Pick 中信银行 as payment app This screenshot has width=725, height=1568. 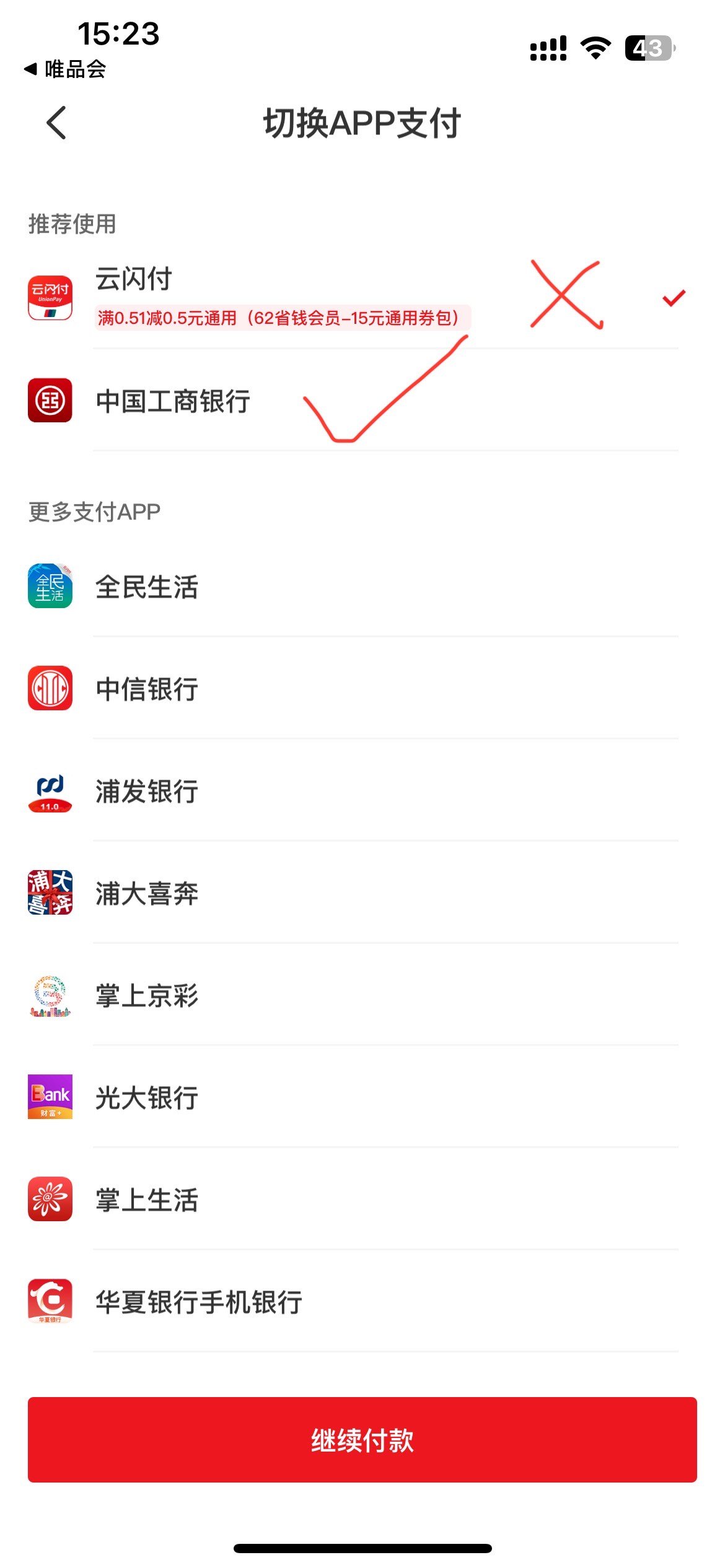pyautogui.click(x=362, y=688)
